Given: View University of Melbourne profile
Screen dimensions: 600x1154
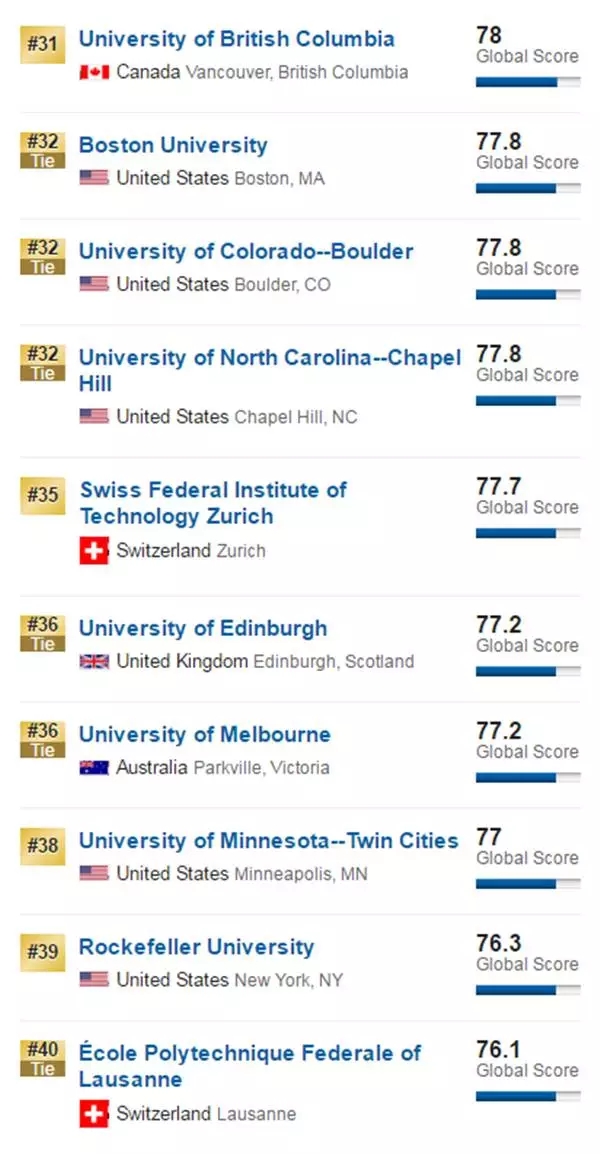Looking at the screenshot, I should [205, 734].
